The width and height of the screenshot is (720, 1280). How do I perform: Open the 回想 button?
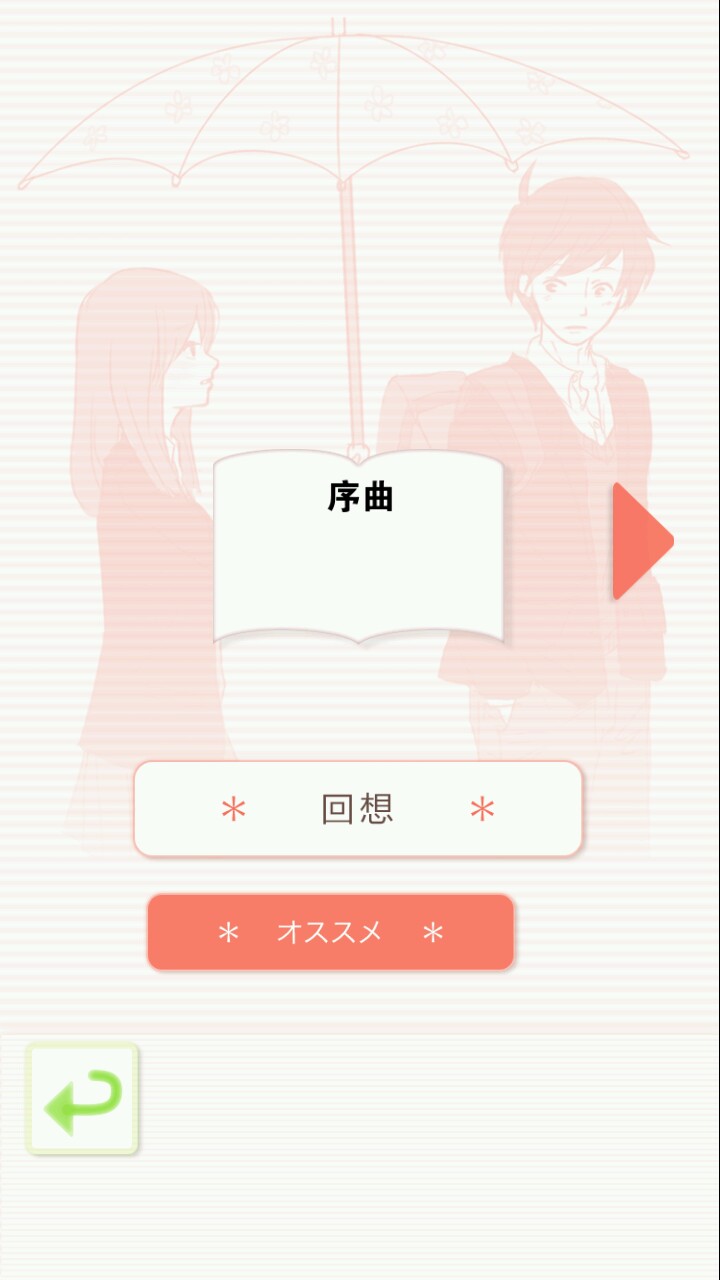[x=358, y=808]
